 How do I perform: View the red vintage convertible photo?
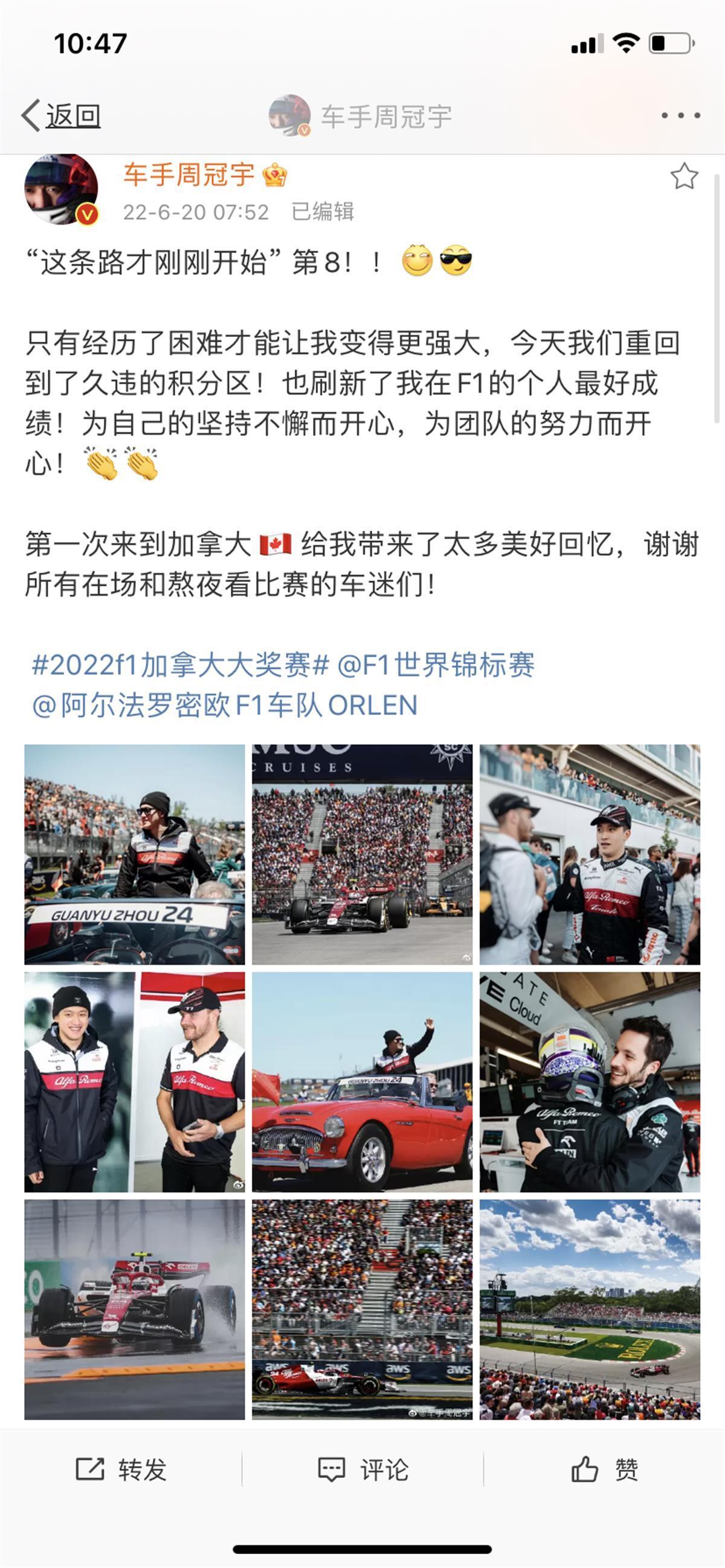click(x=362, y=1081)
